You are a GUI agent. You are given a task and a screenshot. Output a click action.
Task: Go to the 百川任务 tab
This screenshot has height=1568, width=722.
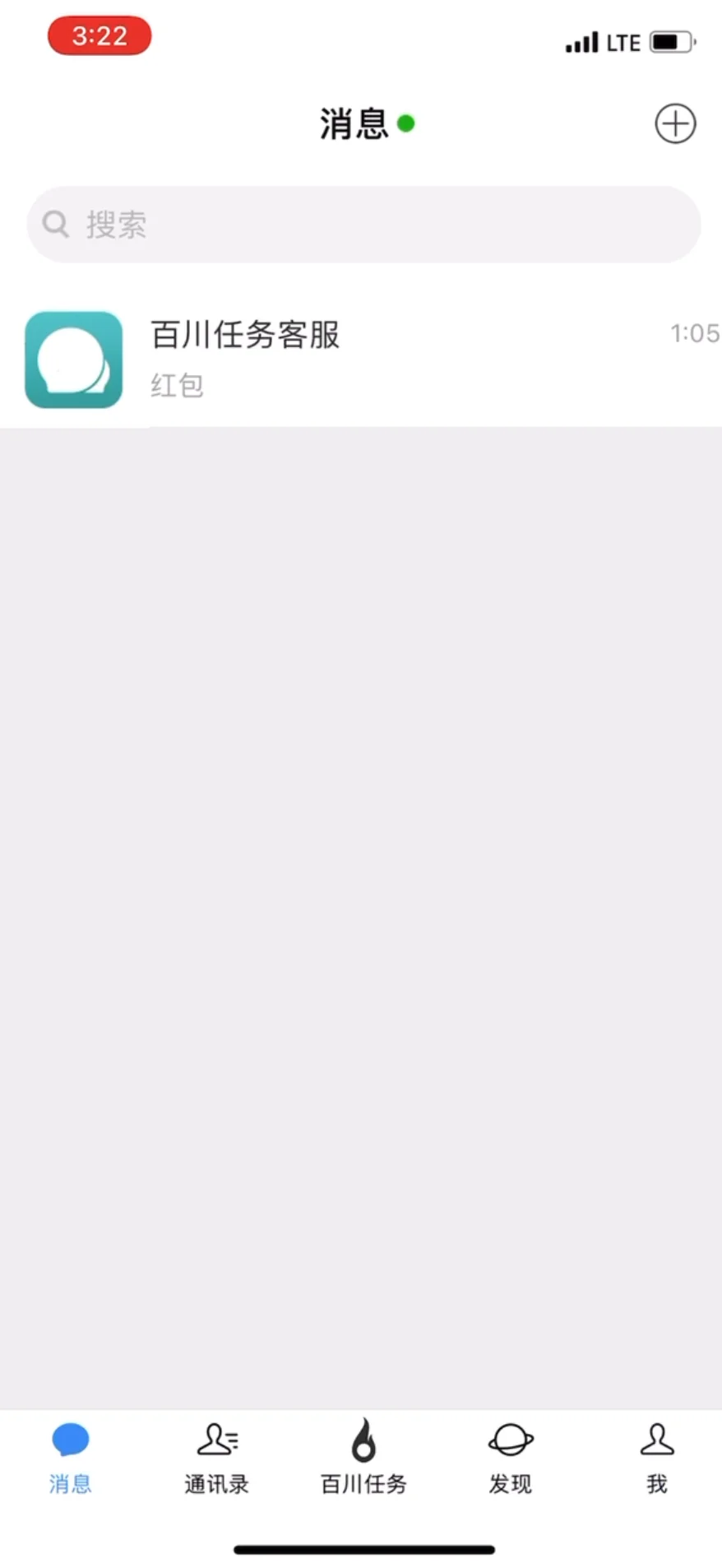click(363, 1458)
